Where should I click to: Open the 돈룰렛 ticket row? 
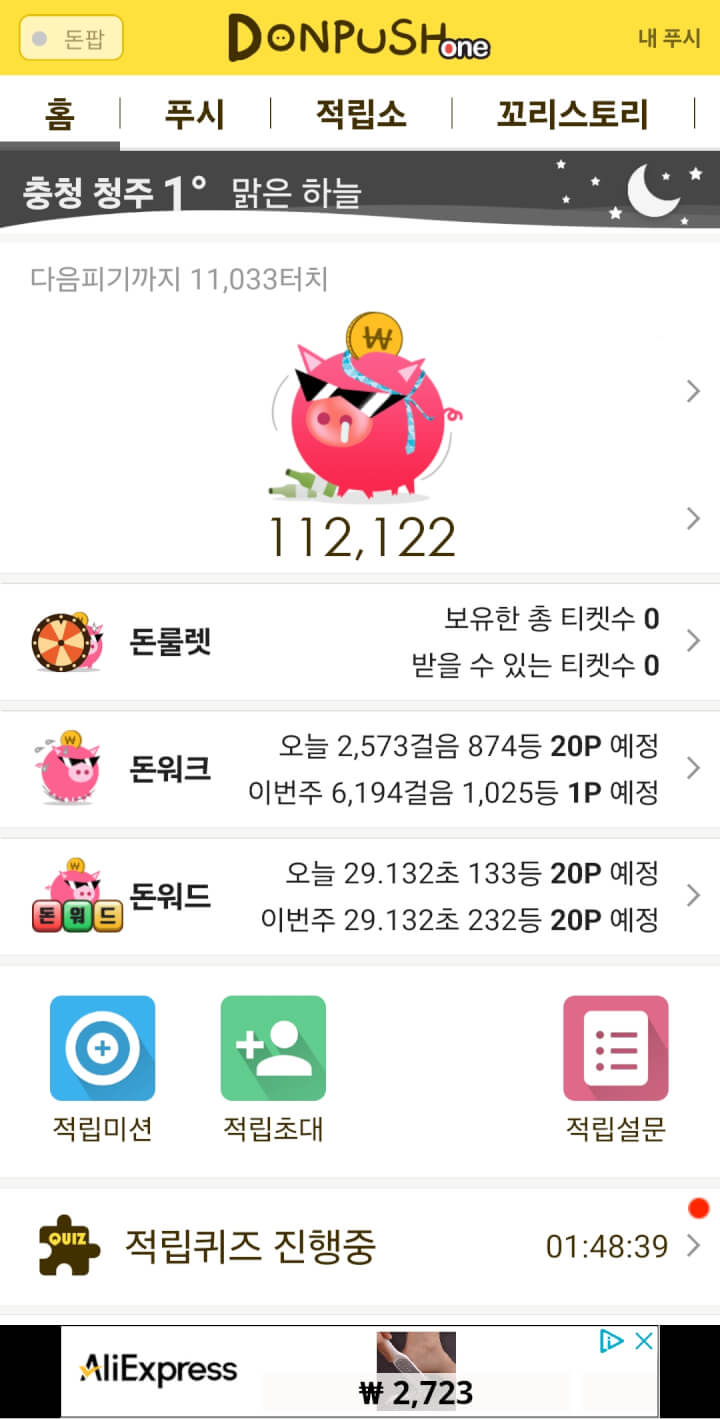point(360,641)
